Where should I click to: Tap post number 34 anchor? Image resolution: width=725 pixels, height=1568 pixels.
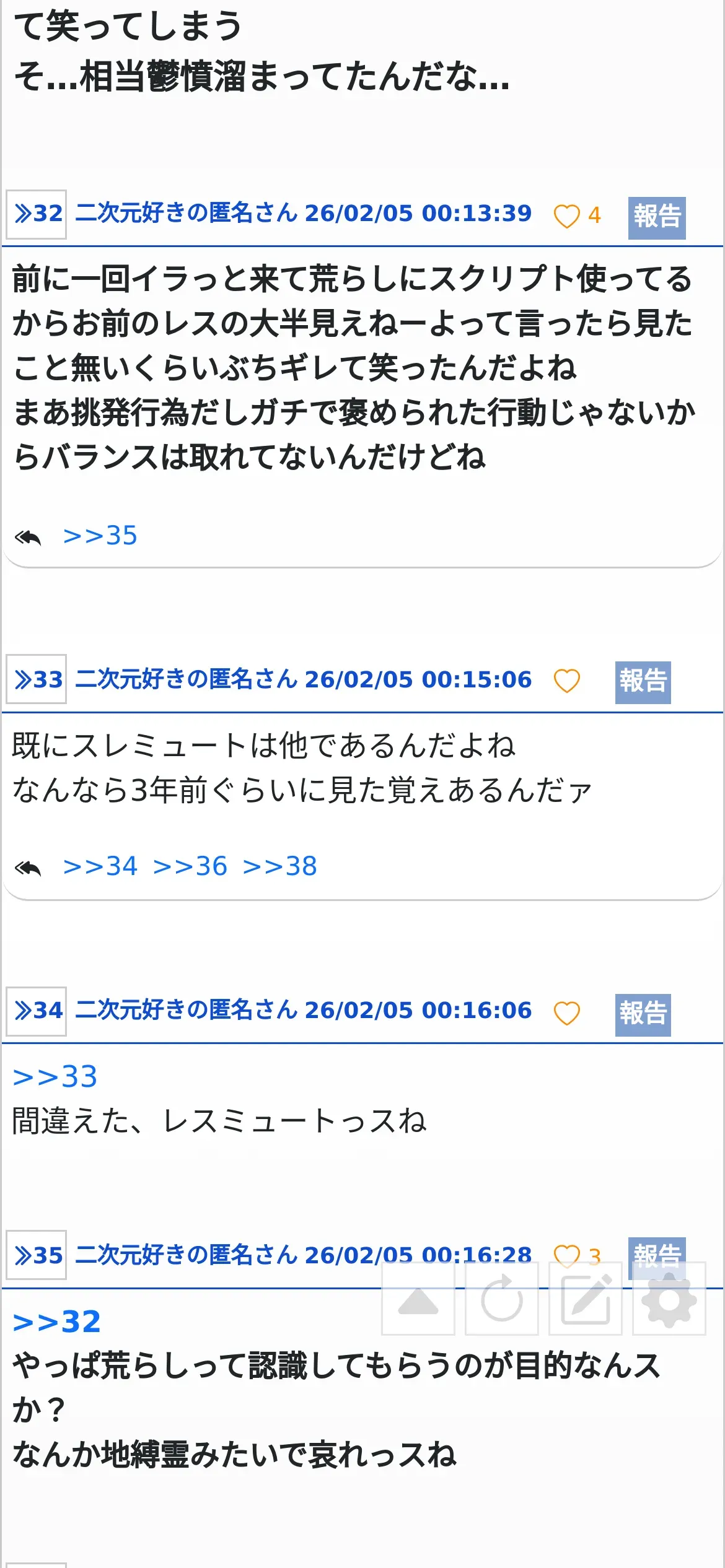click(37, 1011)
